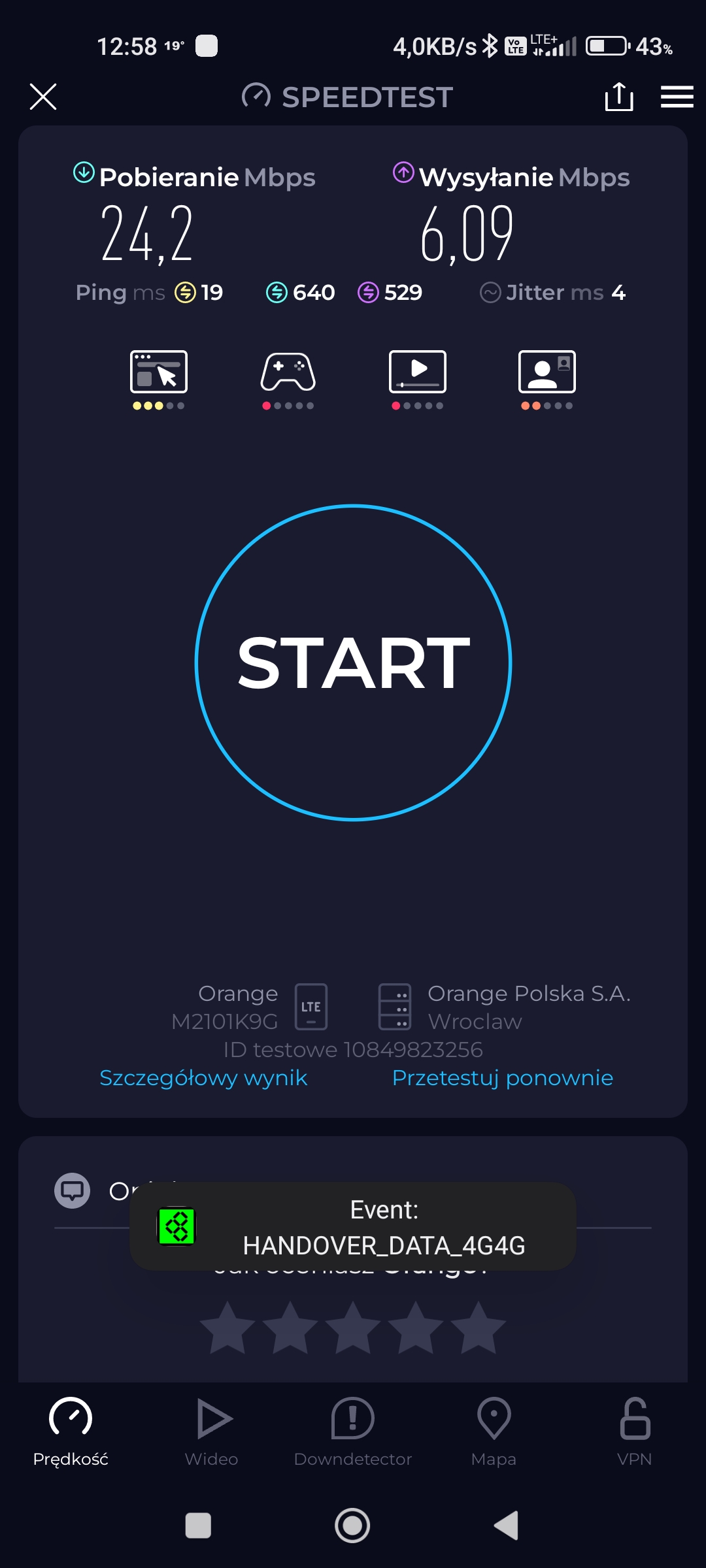Screen dimensions: 706x1568
Task: Rate Orange with the fifth star
Action: click(479, 1328)
